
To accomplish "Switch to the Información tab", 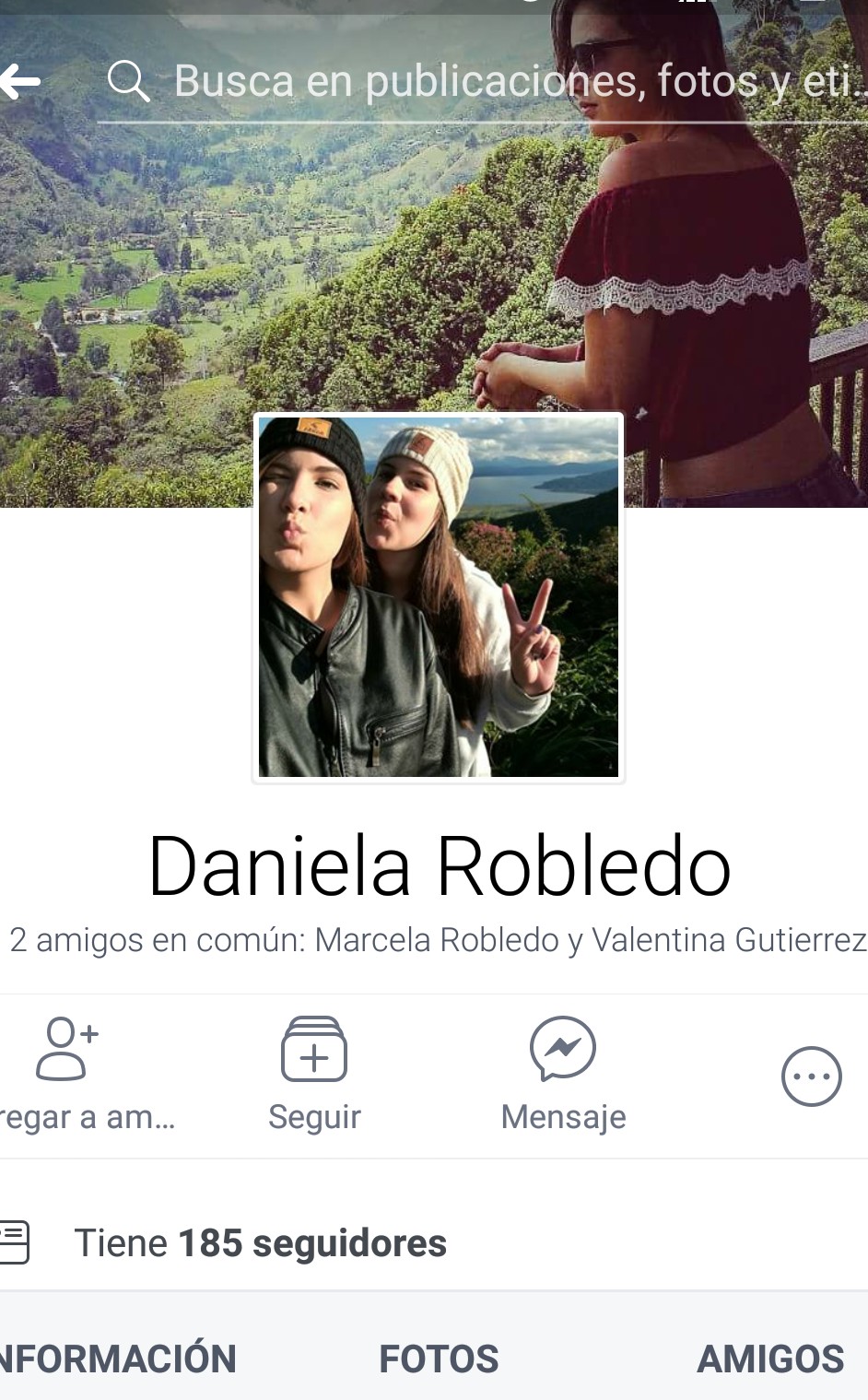I will click(x=118, y=1359).
